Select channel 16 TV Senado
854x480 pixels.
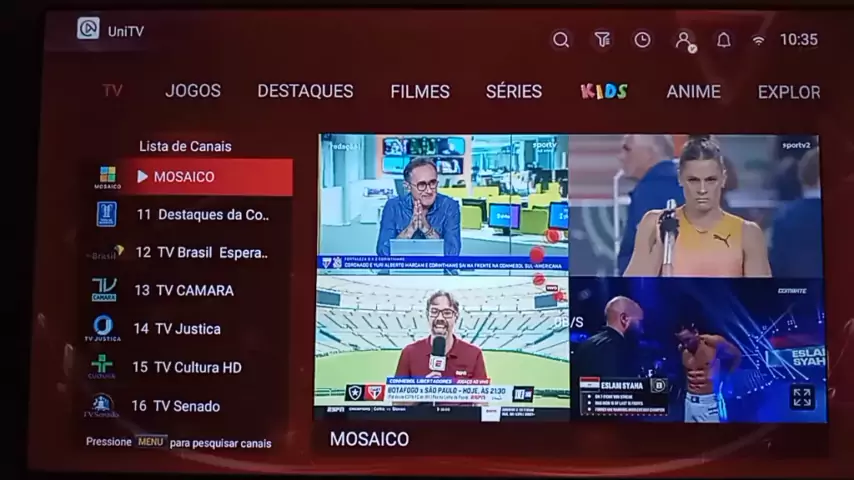click(x=190, y=406)
